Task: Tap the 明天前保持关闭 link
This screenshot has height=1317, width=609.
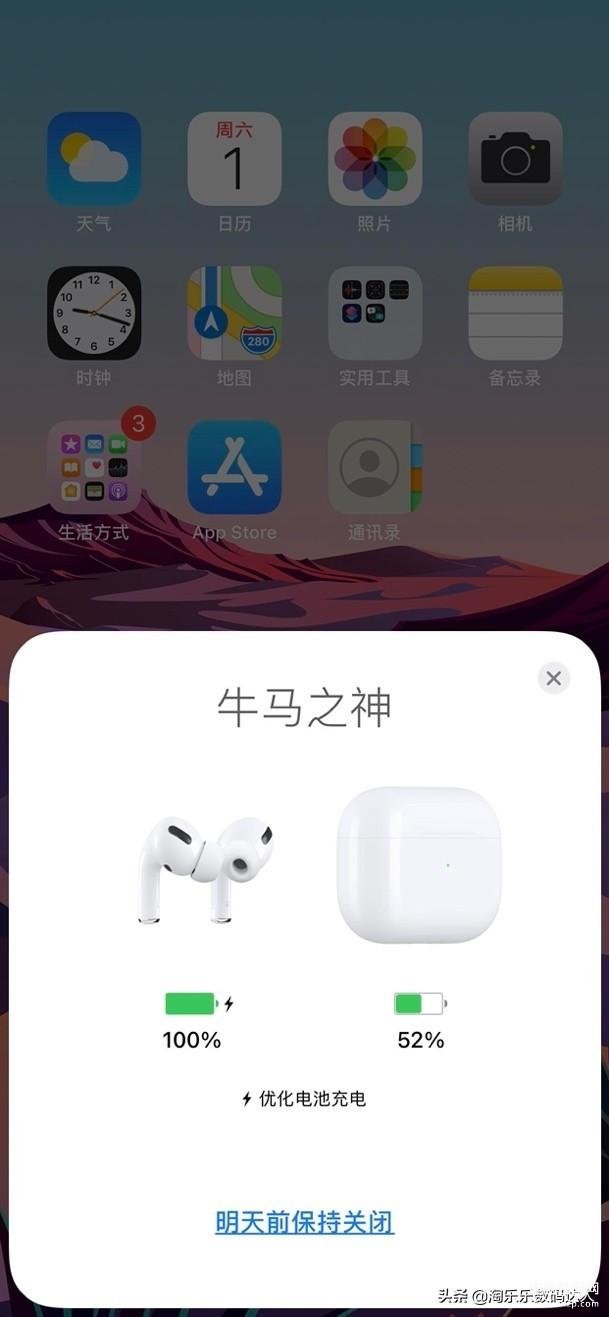Action: tap(304, 1221)
